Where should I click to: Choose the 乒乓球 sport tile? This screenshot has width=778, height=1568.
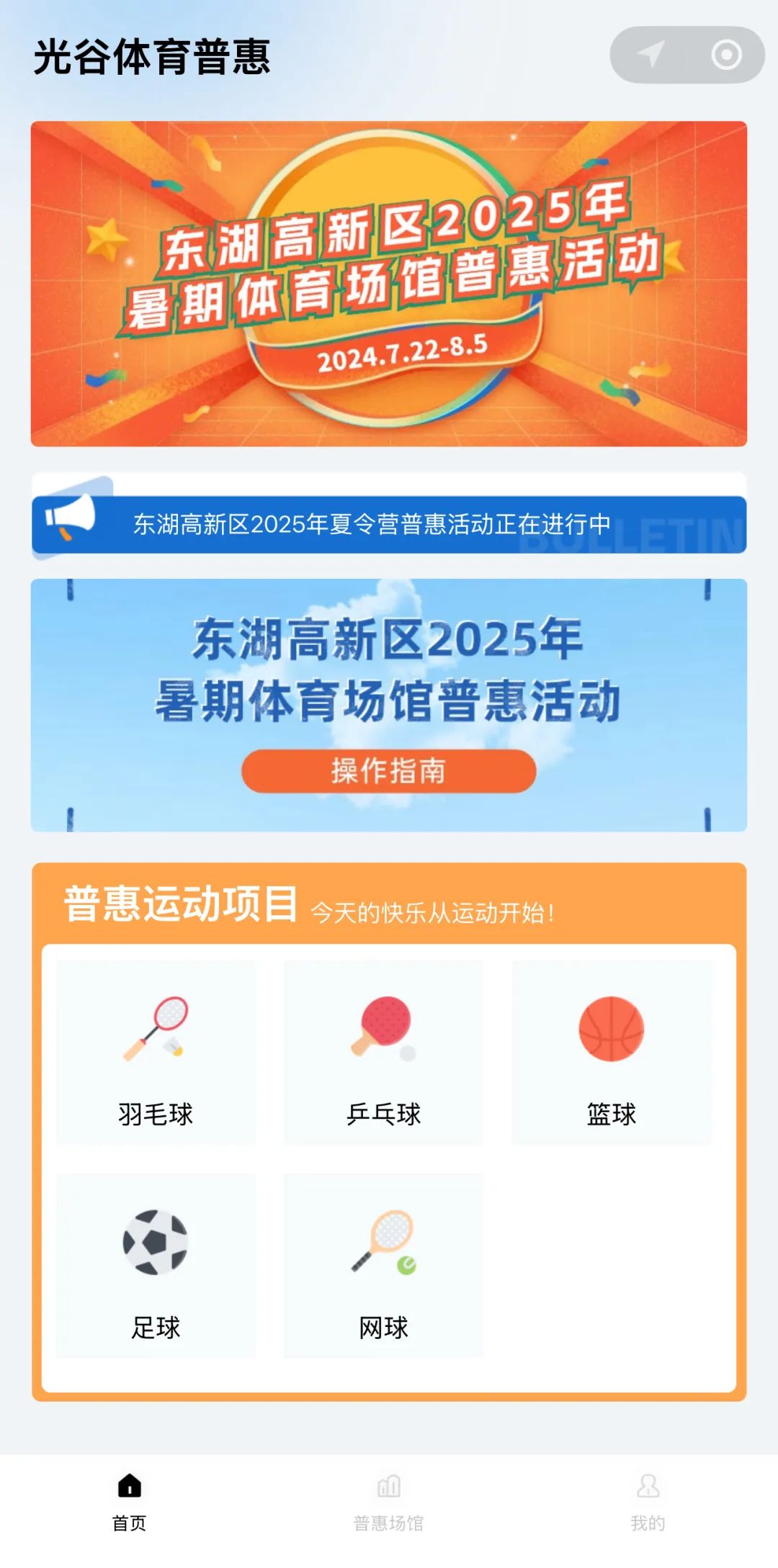point(383,1053)
